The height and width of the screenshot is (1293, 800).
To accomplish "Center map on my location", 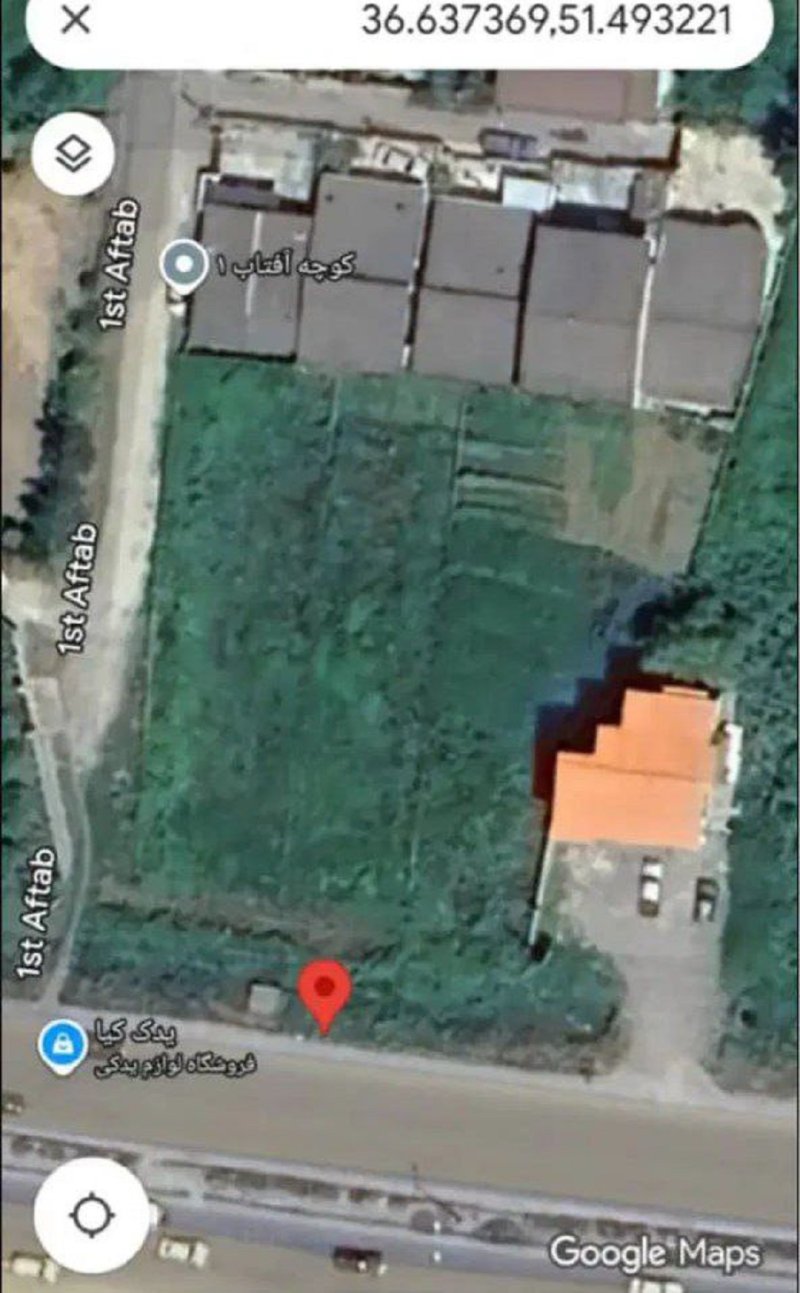I will pyautogui.click(x=92, y=1215).
